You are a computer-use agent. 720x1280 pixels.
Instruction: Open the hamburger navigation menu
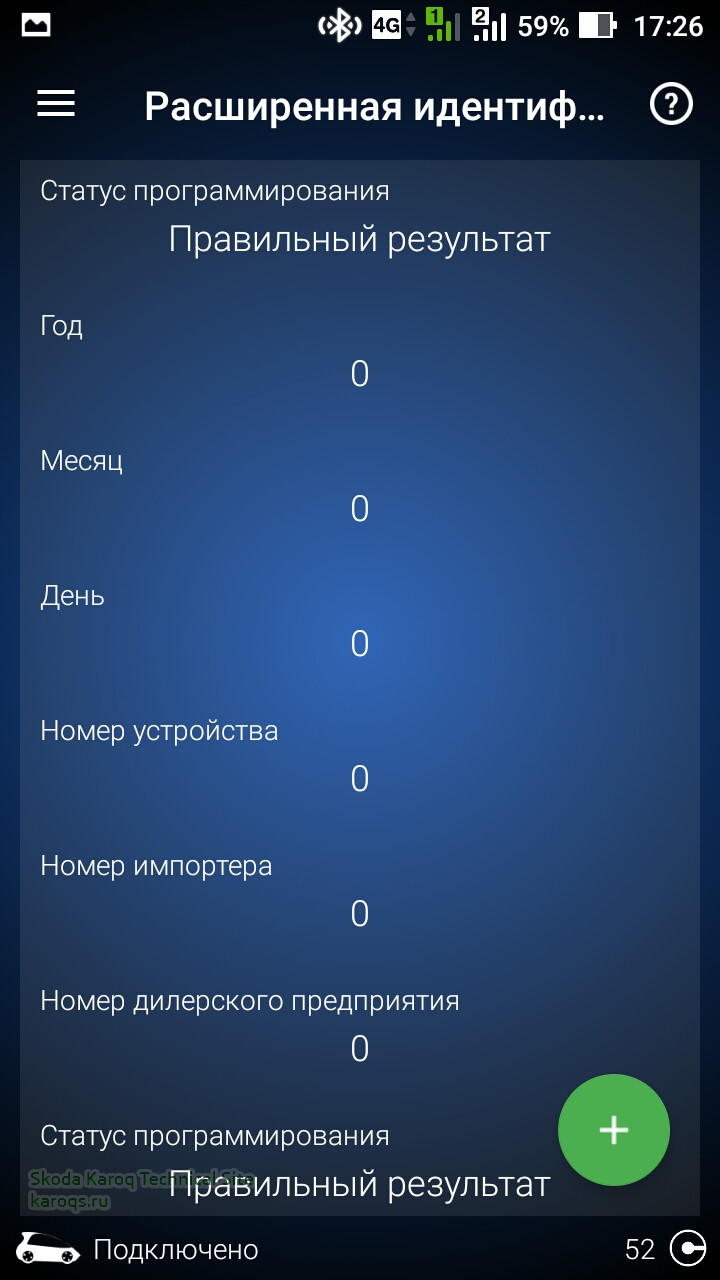point(56,104)
